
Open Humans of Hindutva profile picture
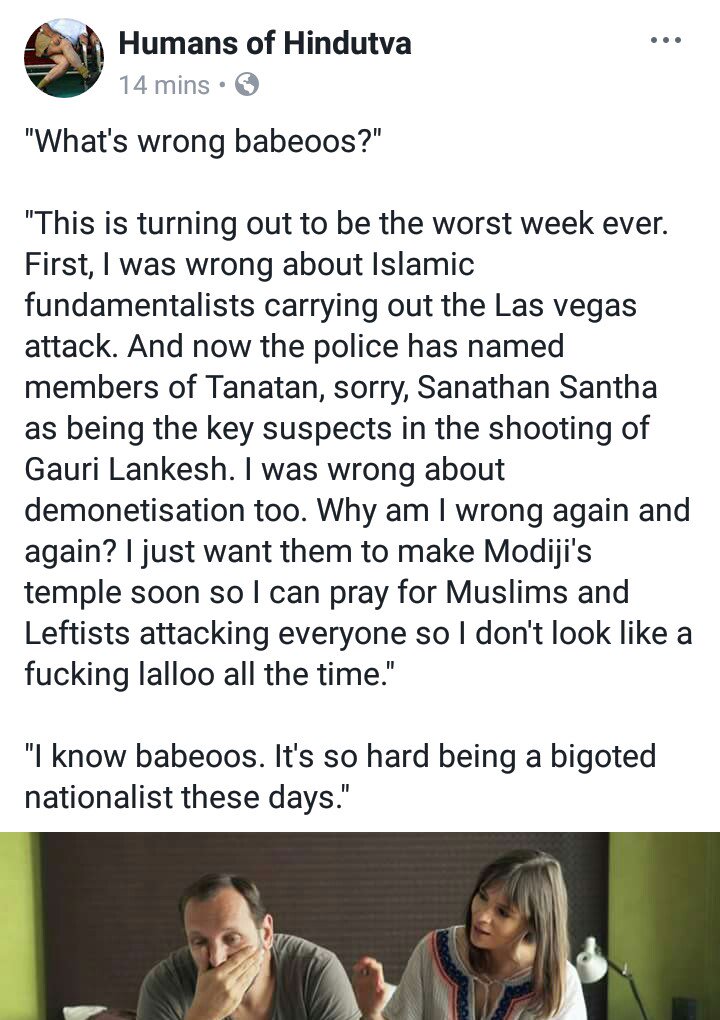64,58
